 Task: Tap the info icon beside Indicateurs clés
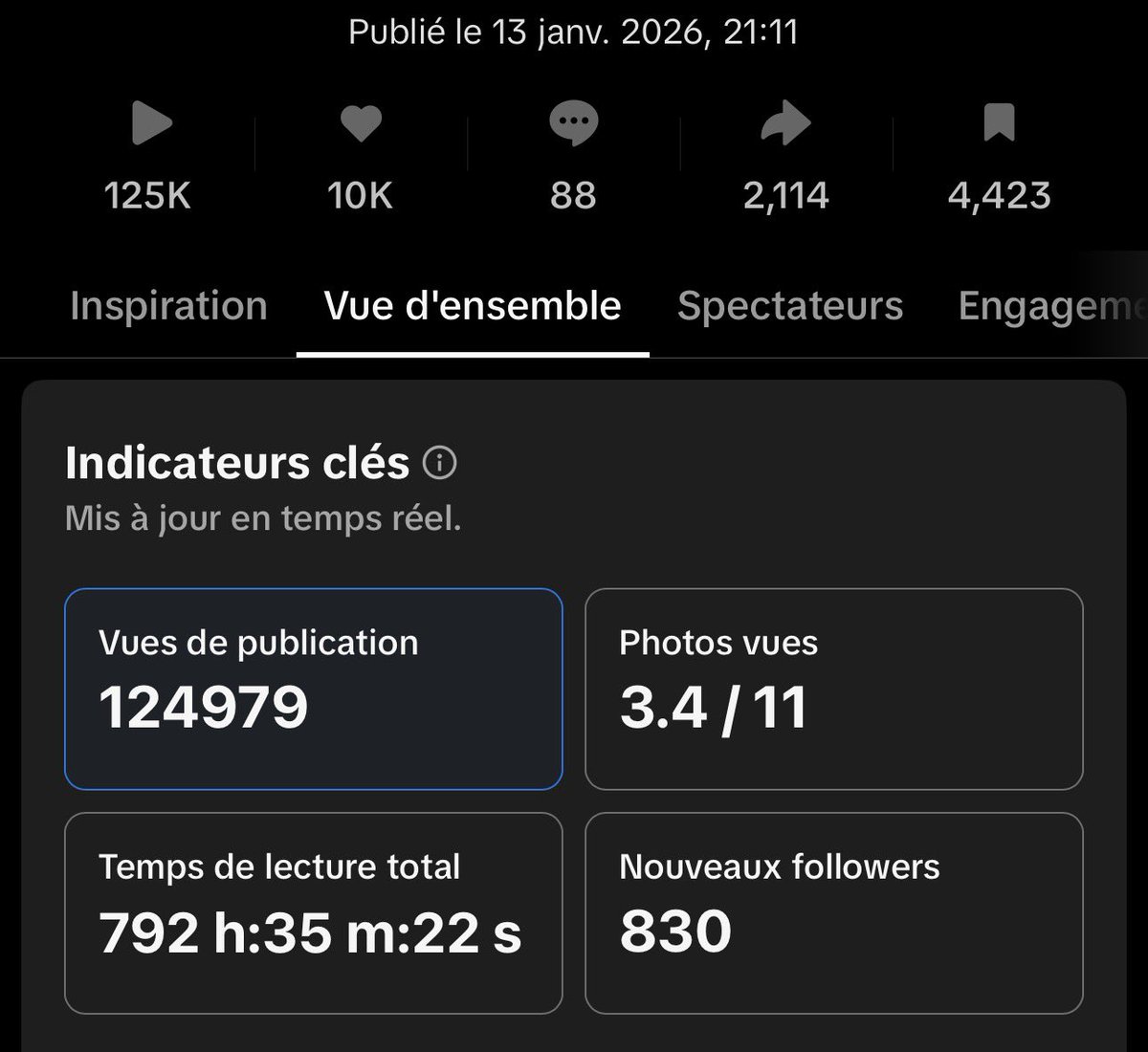439,463
